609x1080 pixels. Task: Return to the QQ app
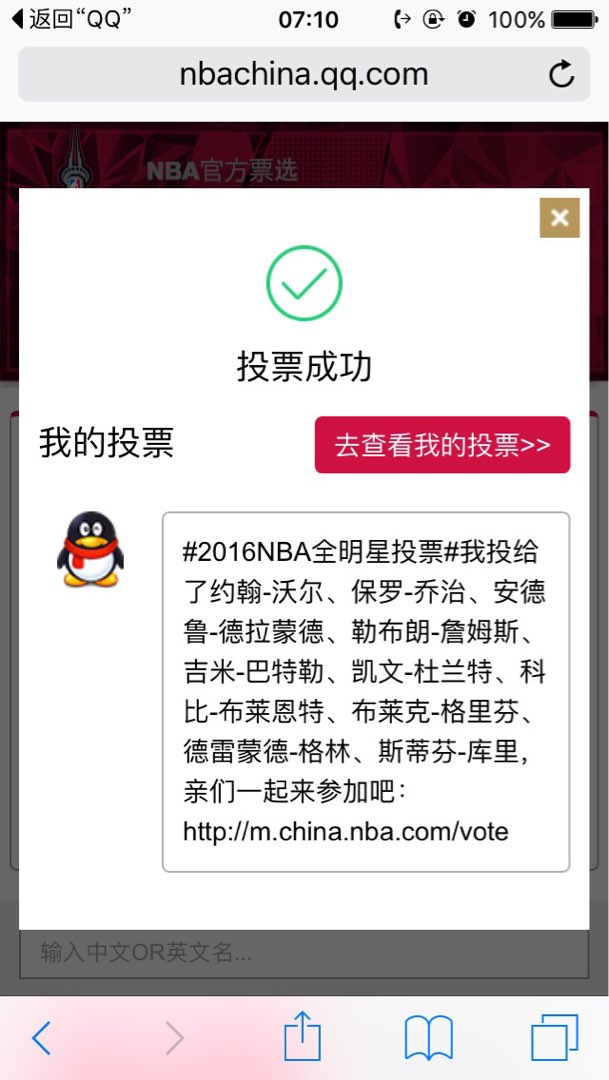click(x=72, y=19)
